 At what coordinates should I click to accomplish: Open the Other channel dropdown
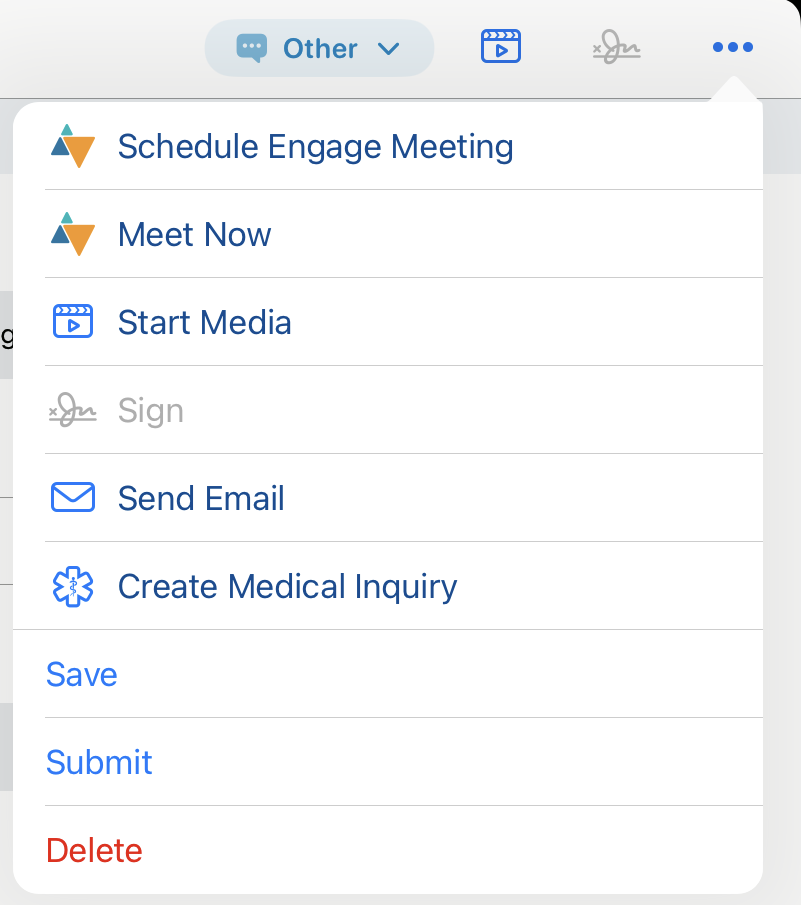click(319, 48)
